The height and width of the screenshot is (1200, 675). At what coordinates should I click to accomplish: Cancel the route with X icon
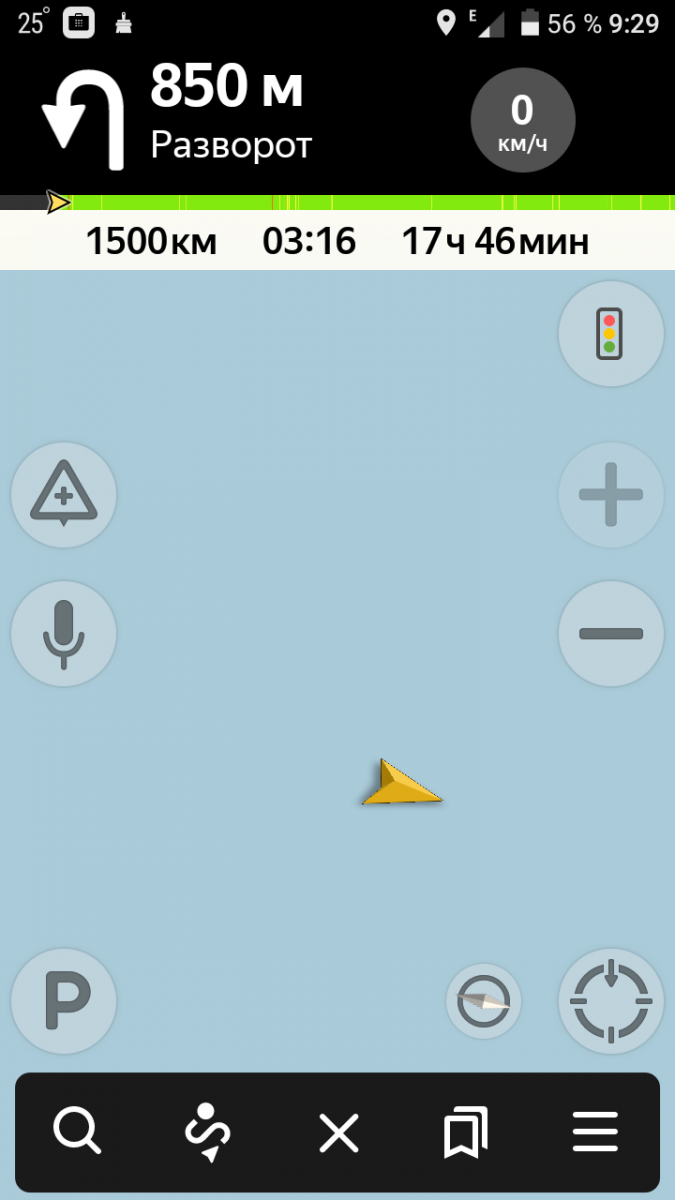click(338, 1133)
